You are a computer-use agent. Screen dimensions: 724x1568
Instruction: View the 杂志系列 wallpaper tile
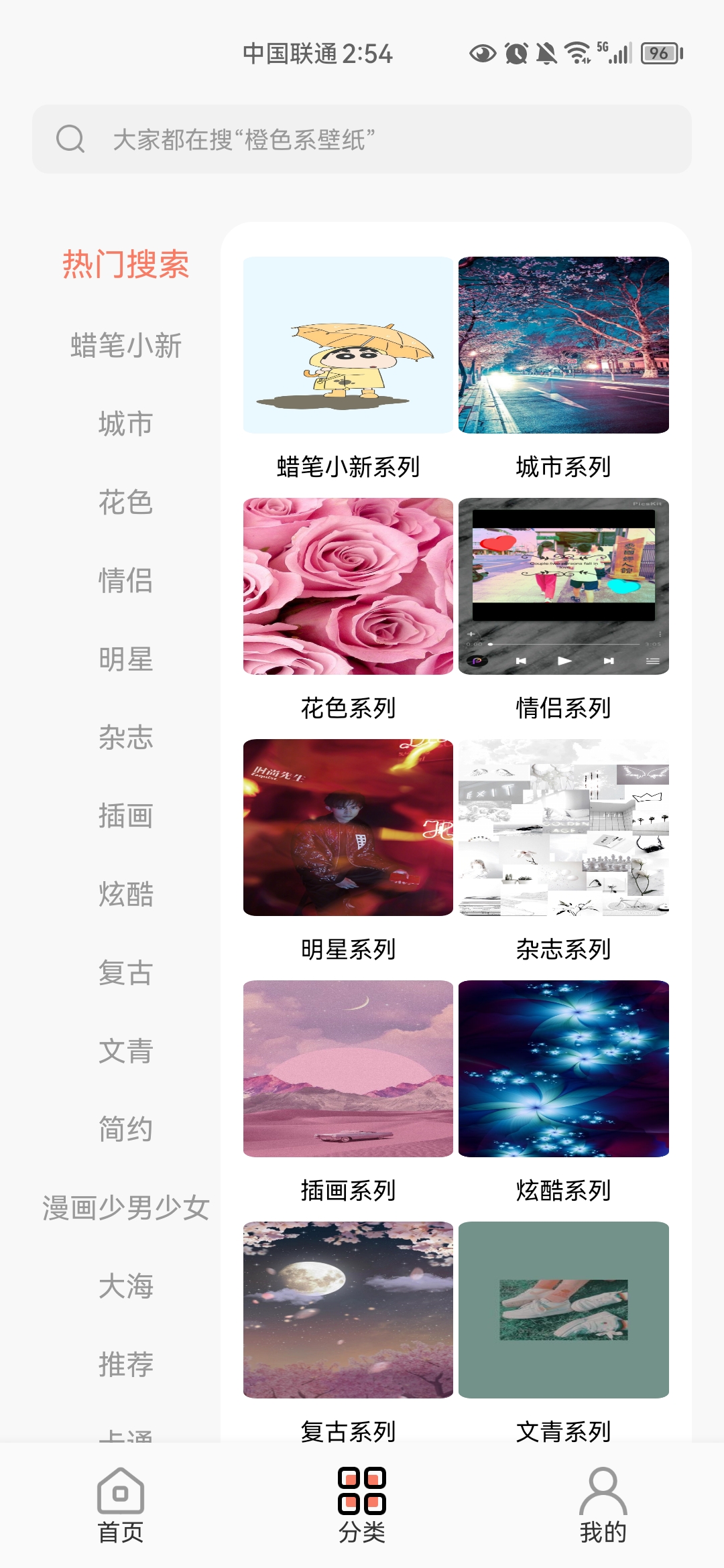point(563,828)
